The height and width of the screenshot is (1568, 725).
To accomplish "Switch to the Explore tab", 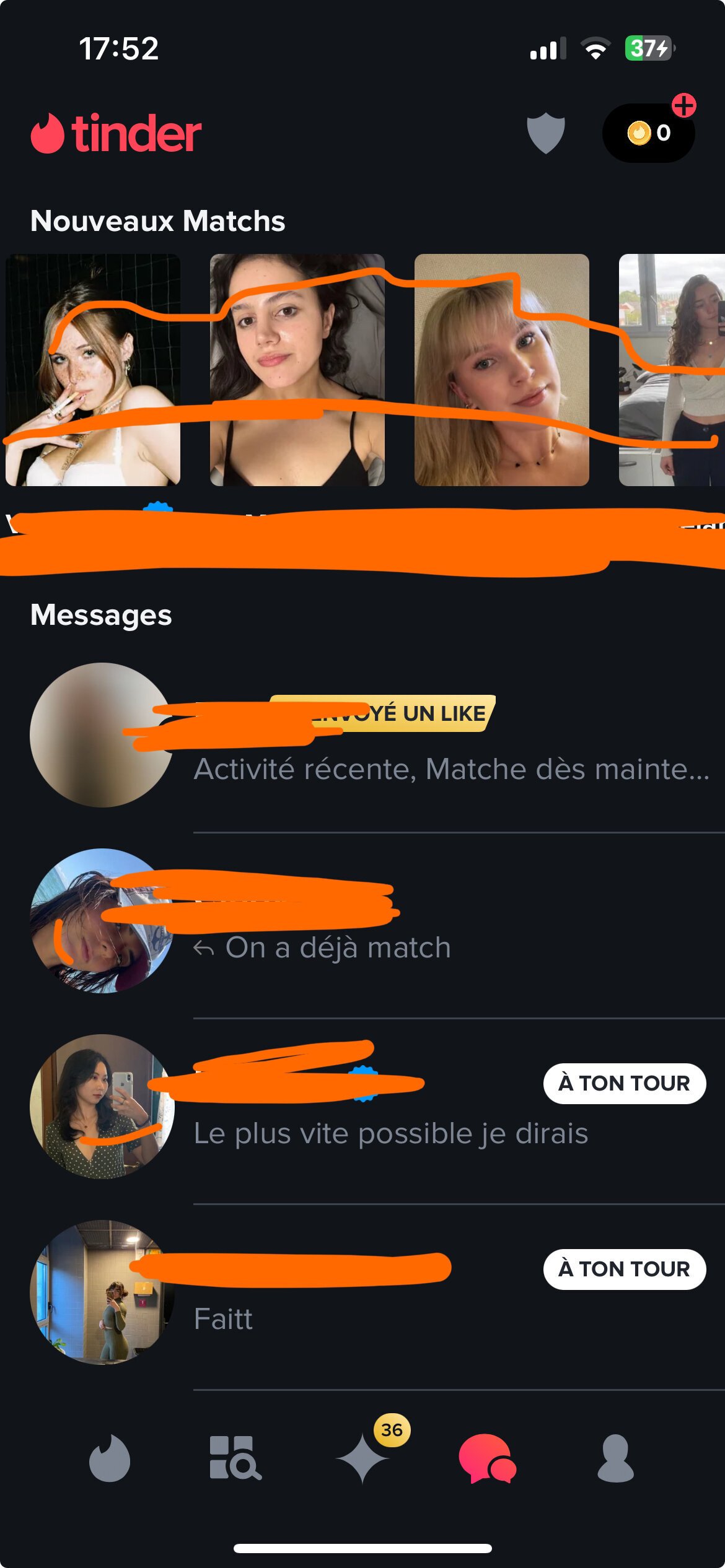I will (x=235, y=1458).
